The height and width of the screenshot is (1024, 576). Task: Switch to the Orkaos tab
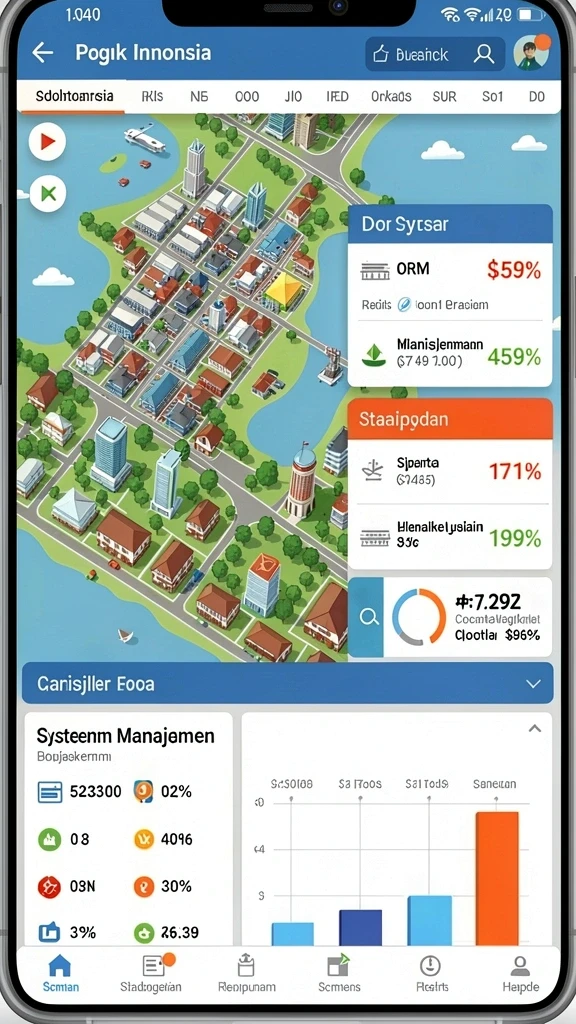(391, 97)
